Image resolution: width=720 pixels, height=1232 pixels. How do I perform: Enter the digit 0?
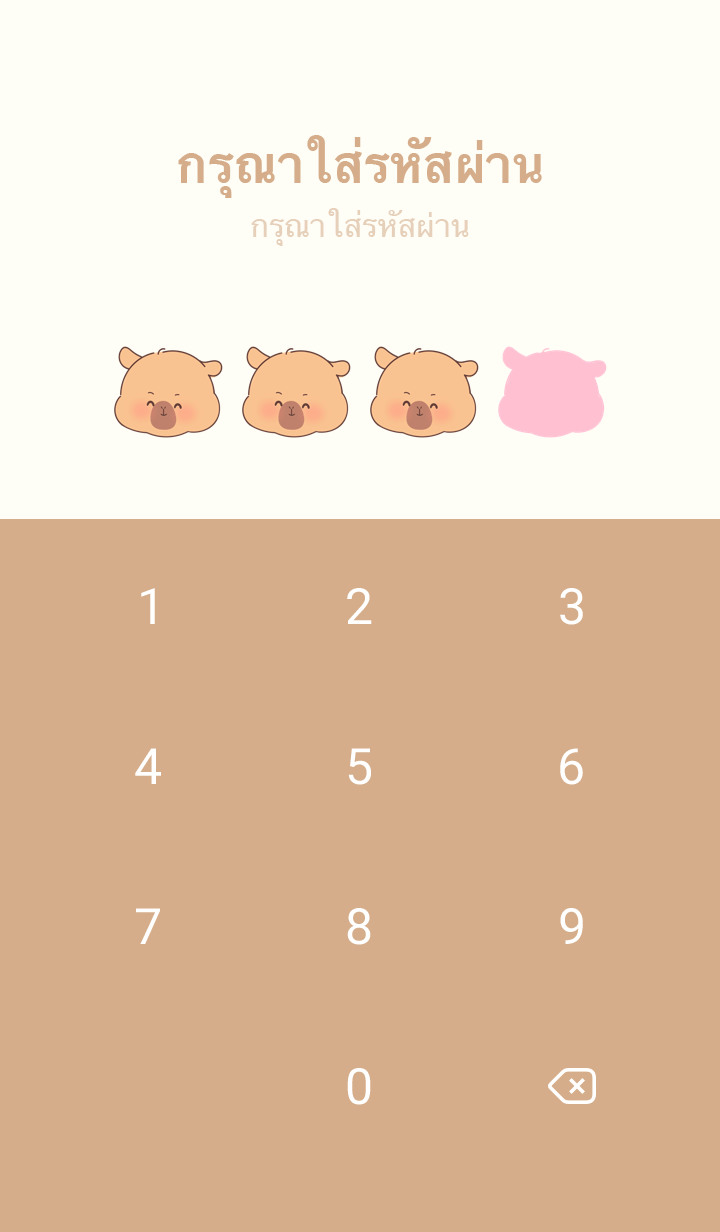click(x=359, y=1087)
